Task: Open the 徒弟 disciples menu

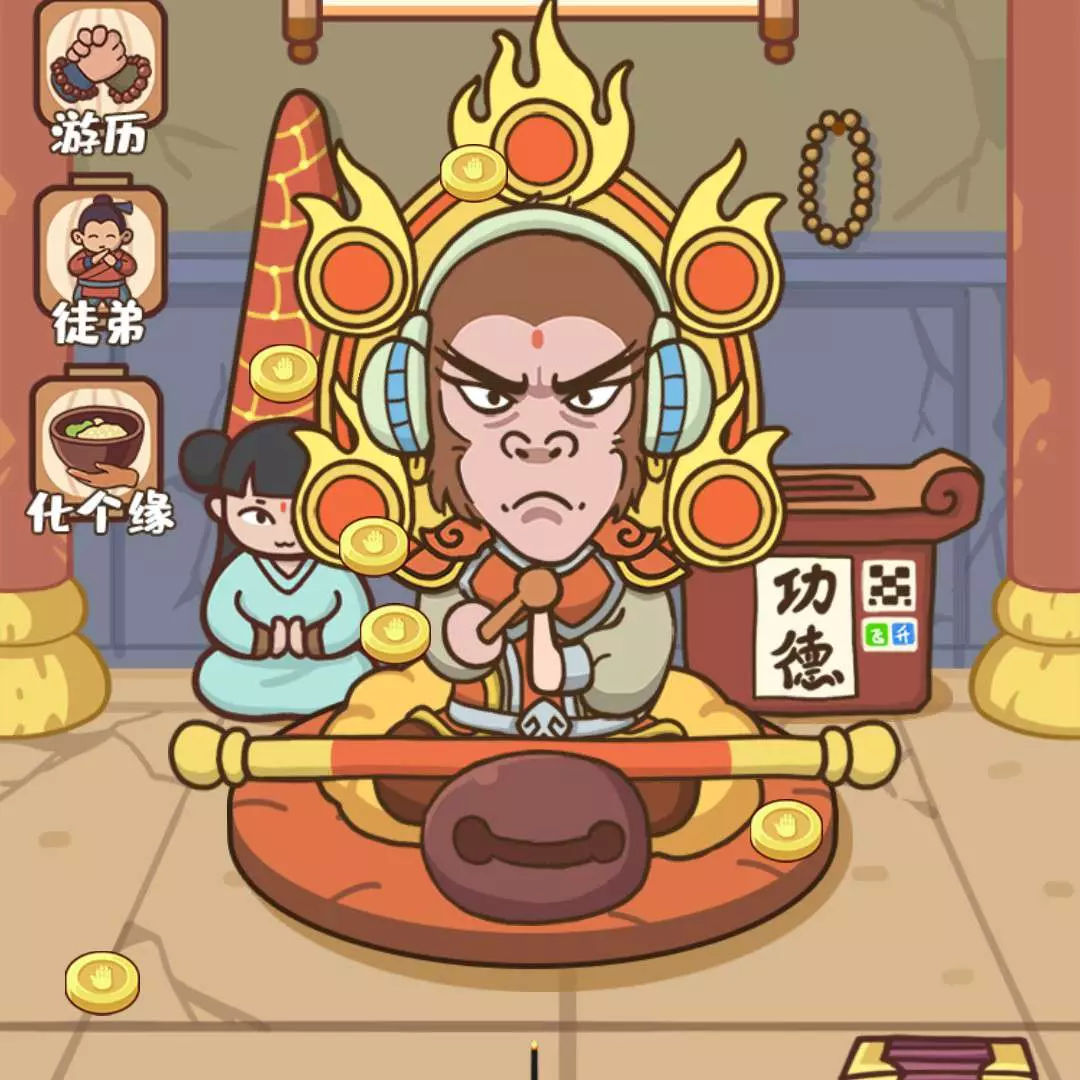Action: coord(101,262)
